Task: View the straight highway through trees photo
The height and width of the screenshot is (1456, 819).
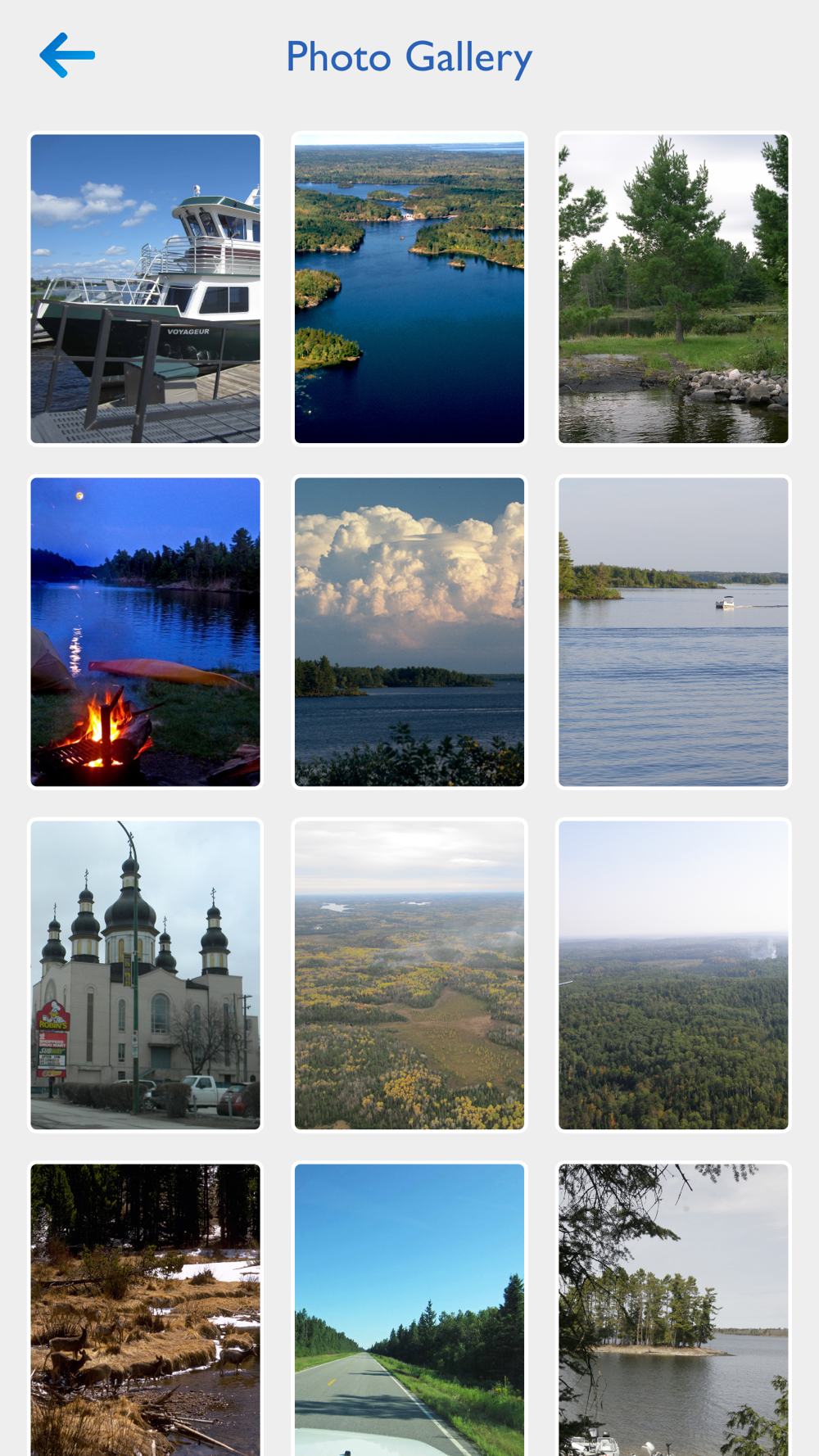Action: [x=409, y=1309]
